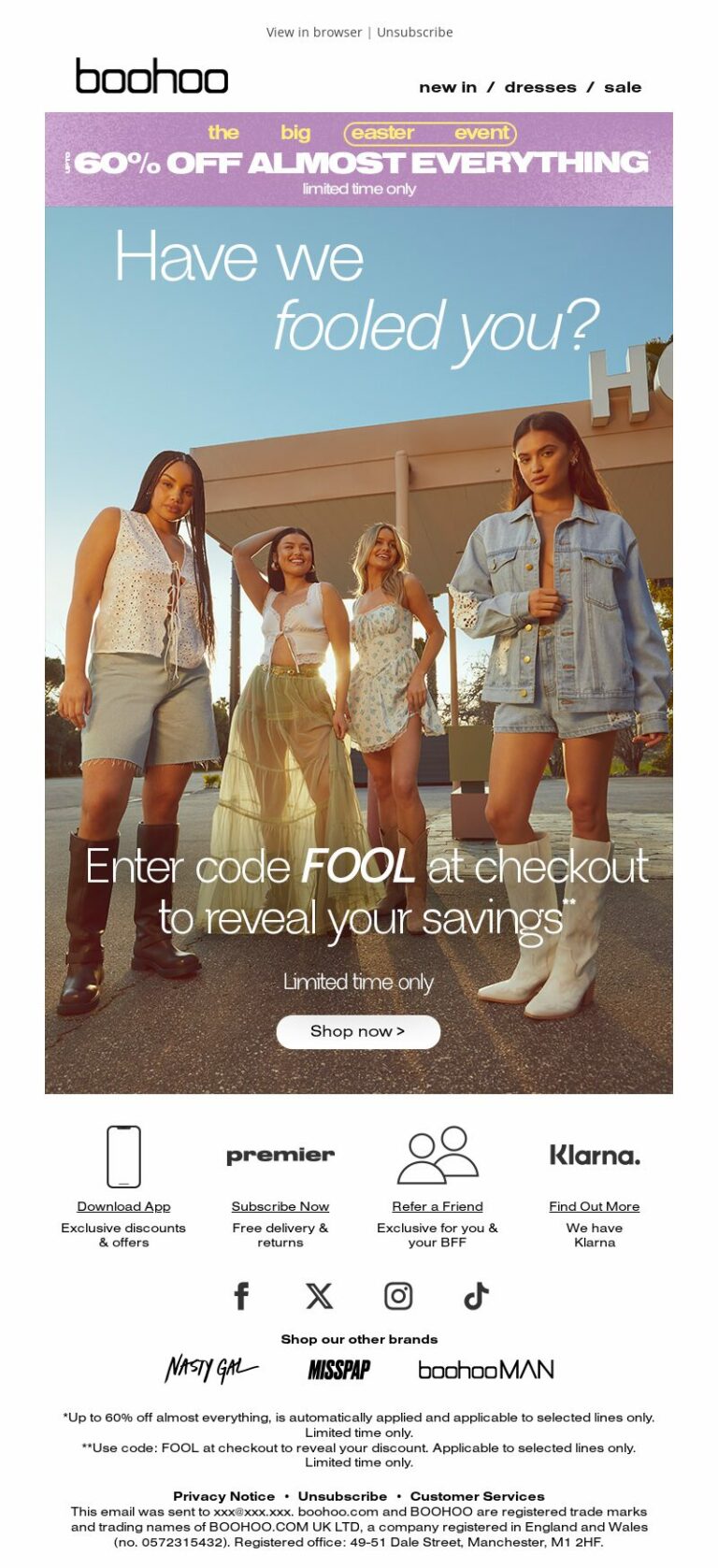The height and width of the screenshot is (1568, 718).
Task: Go to the dresses category
Action: pyautogui.click(x=540, y=87)
